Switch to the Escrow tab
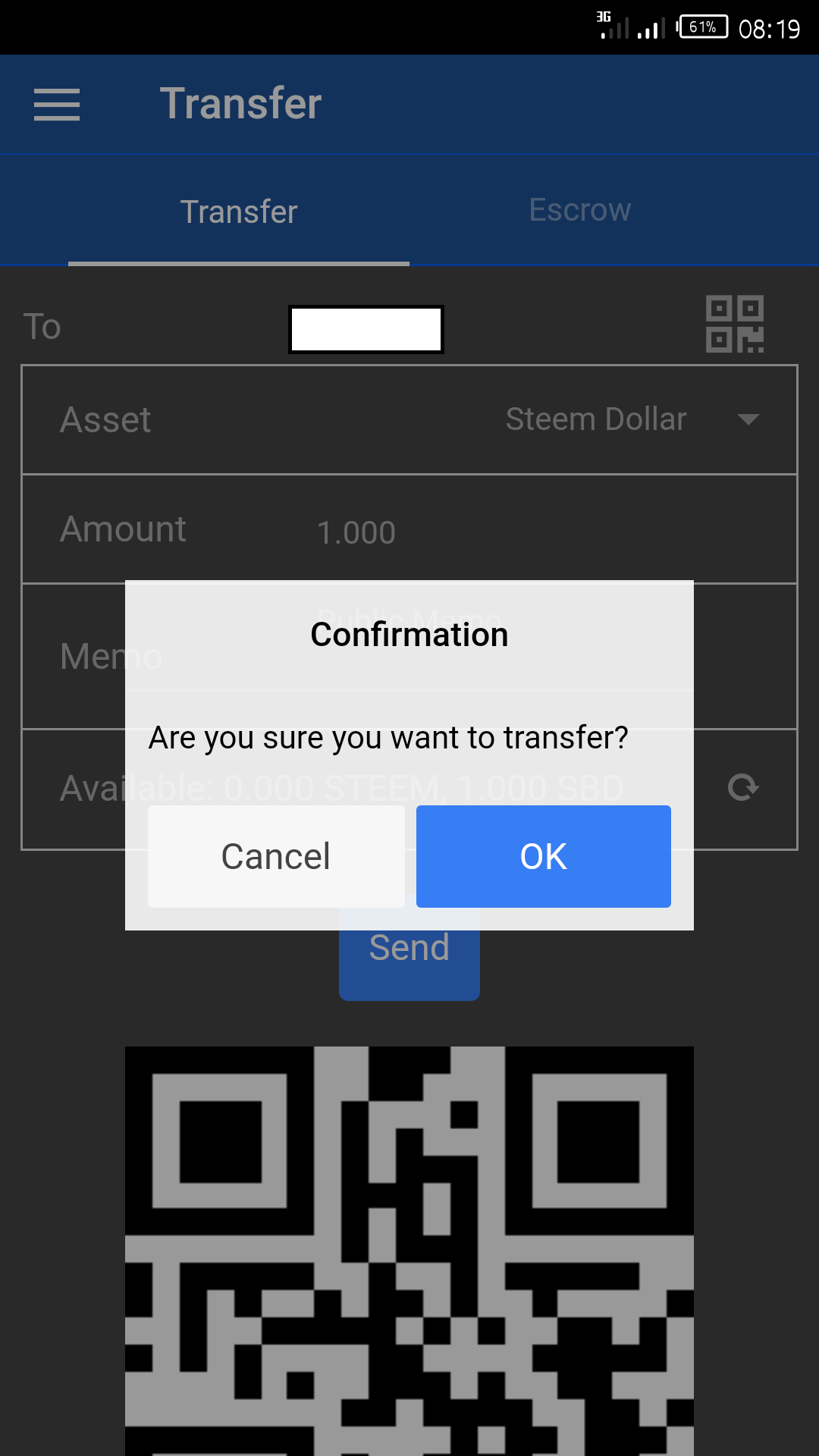Viewport: 819px width, 1456px height. (x=580, y=210)
